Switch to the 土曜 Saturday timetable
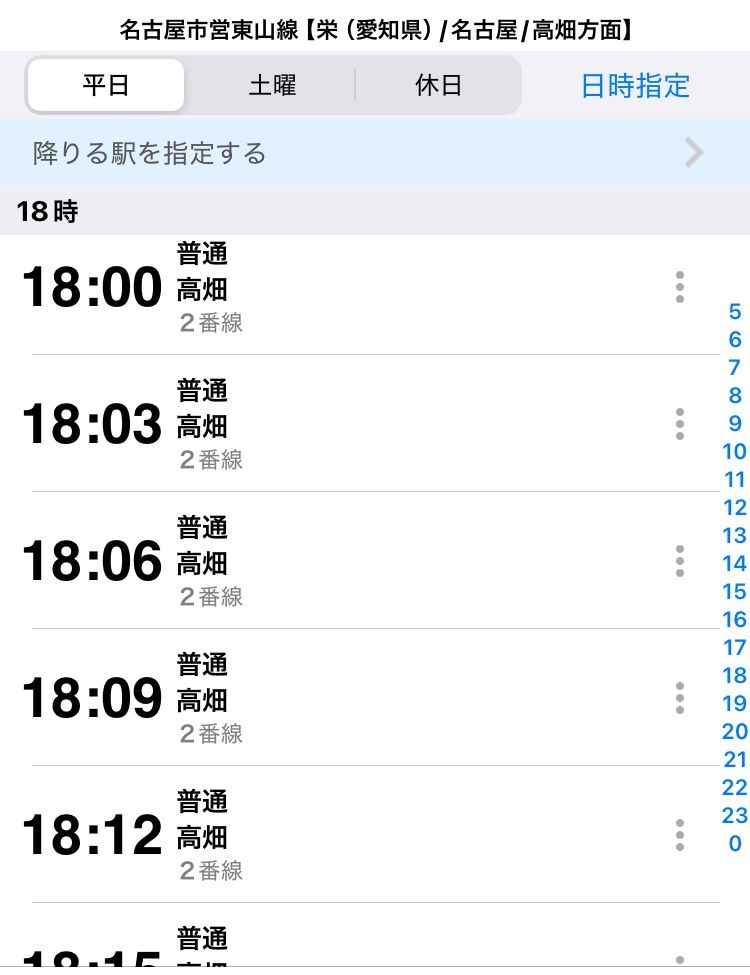 tap(272, 85)
